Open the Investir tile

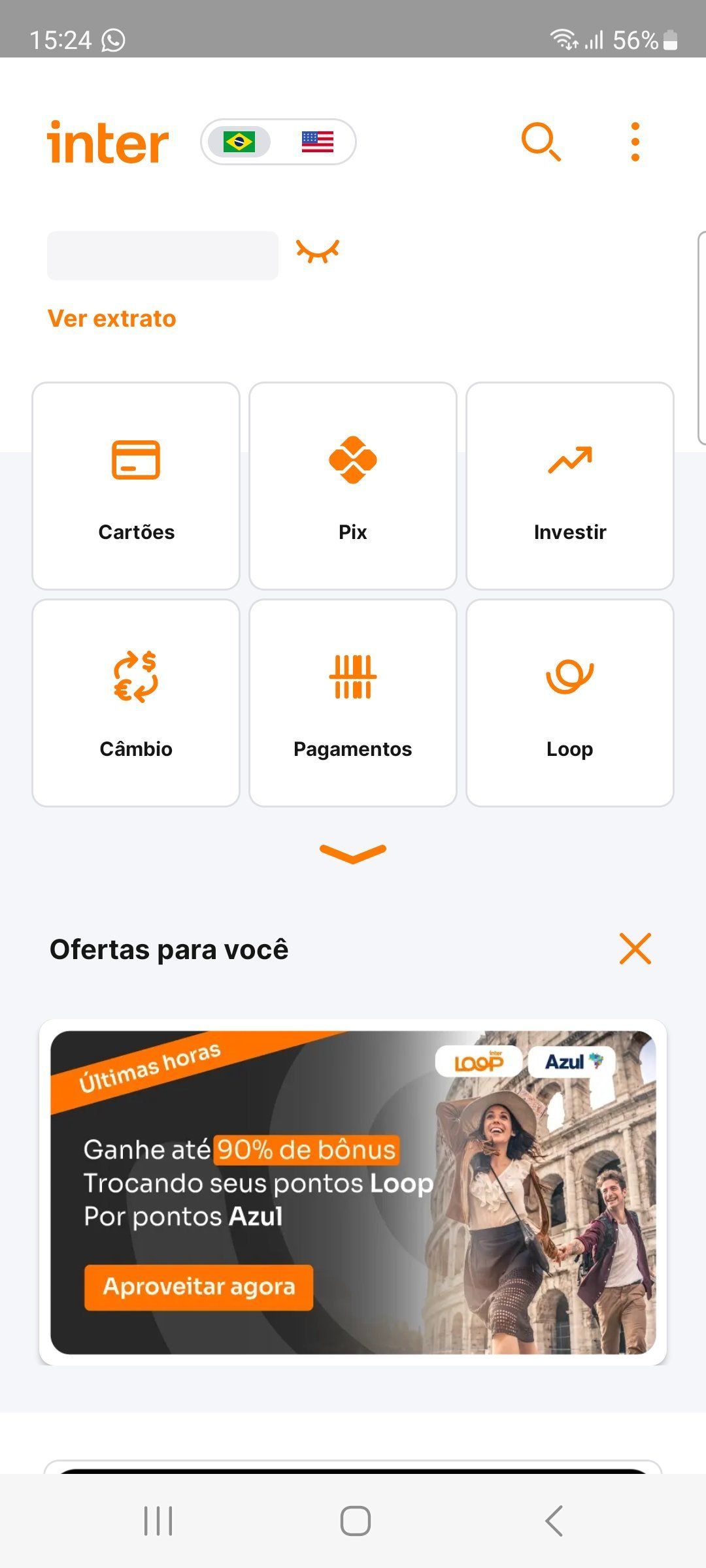tap(570, 486)
